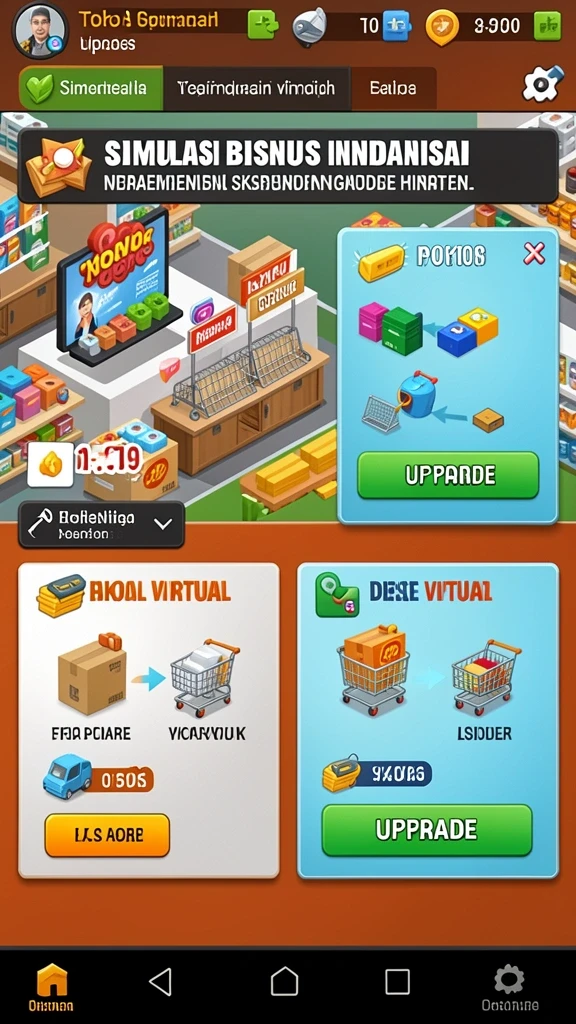Open the player profile avatar
Image resolution: width=576 pixels, height=1024 pixels.
pos(40,30)
